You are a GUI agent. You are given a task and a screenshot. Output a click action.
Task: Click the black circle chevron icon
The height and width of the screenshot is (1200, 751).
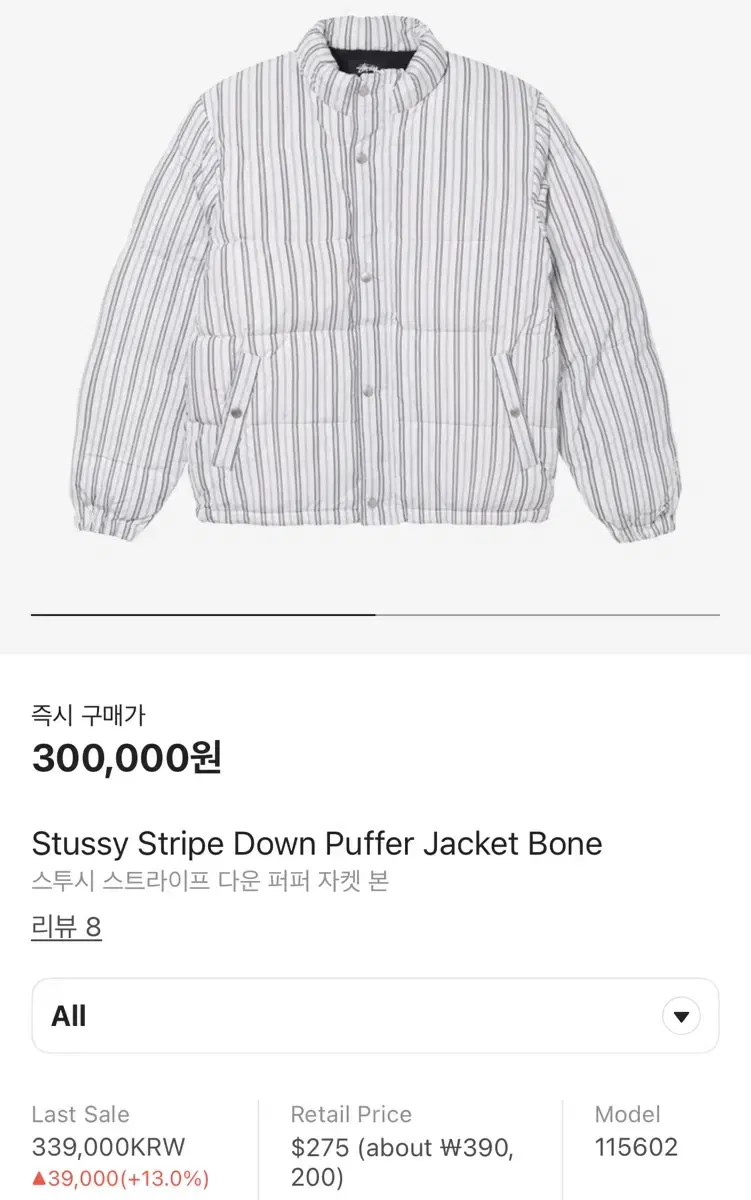click(681, 1015)
